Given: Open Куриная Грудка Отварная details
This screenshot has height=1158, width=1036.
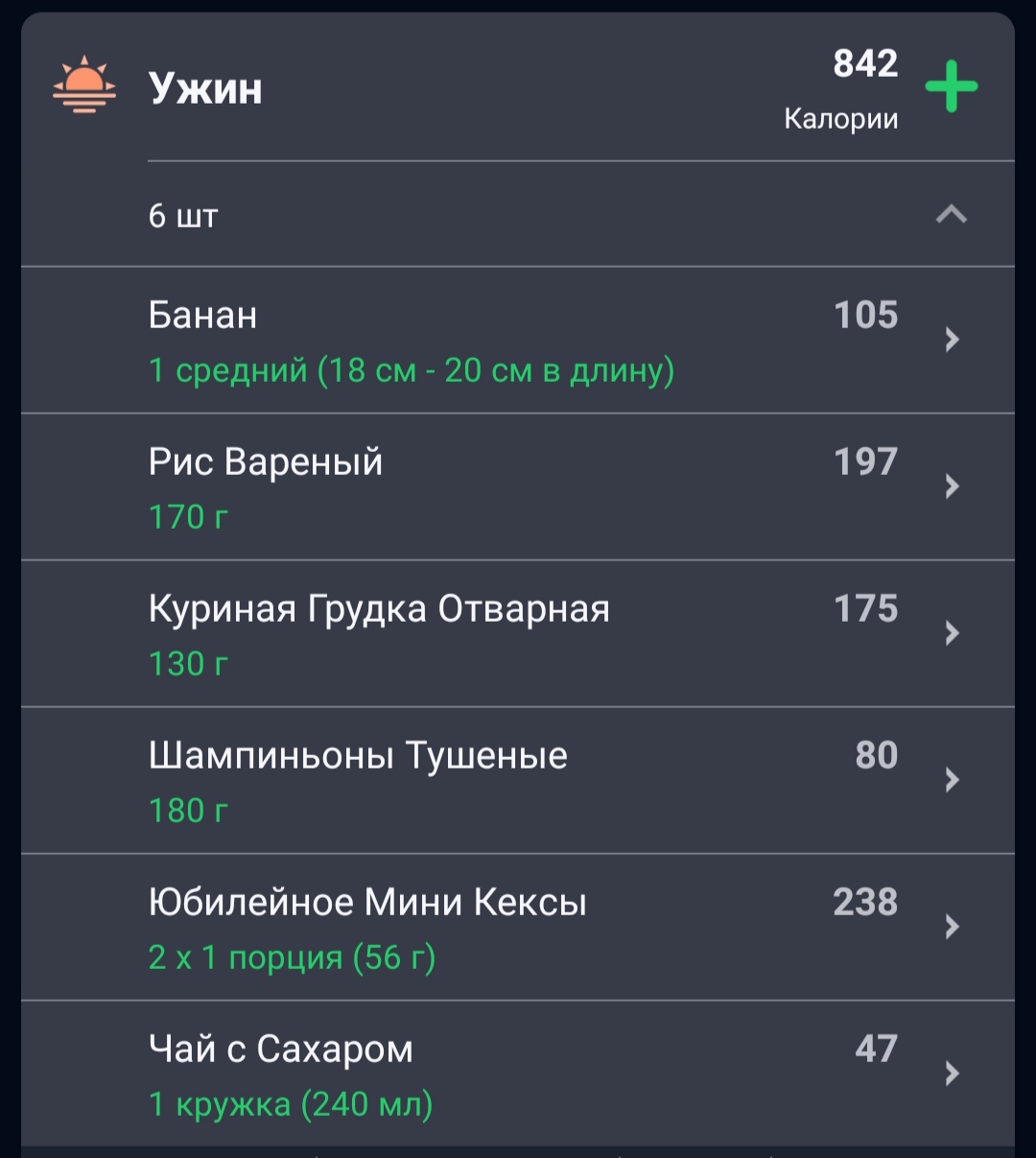Looking at the screenshot, I should coord(518,634).
